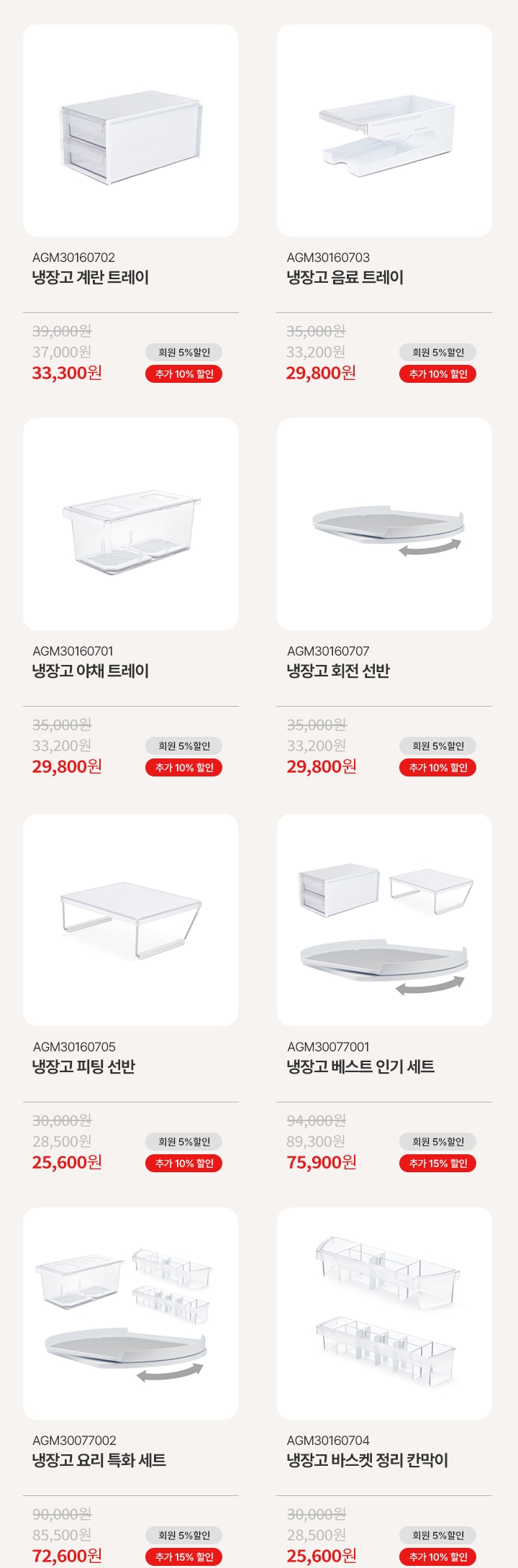Image resolution: width=518 pixels, height=1568 pixels.
Task: Select the 냉장고 베스트 인기 세트 item
Action: point(384,920)
